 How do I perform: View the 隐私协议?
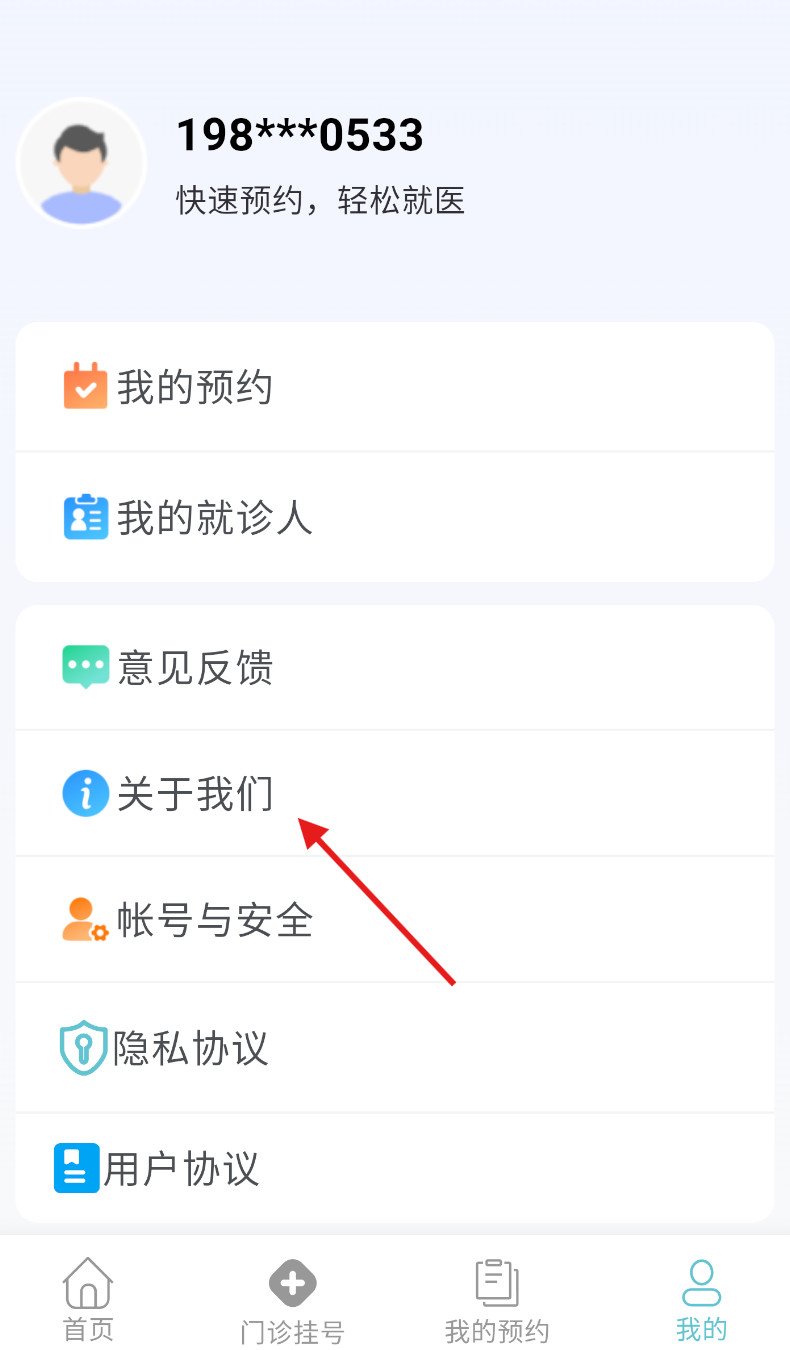coord(395,1047)
